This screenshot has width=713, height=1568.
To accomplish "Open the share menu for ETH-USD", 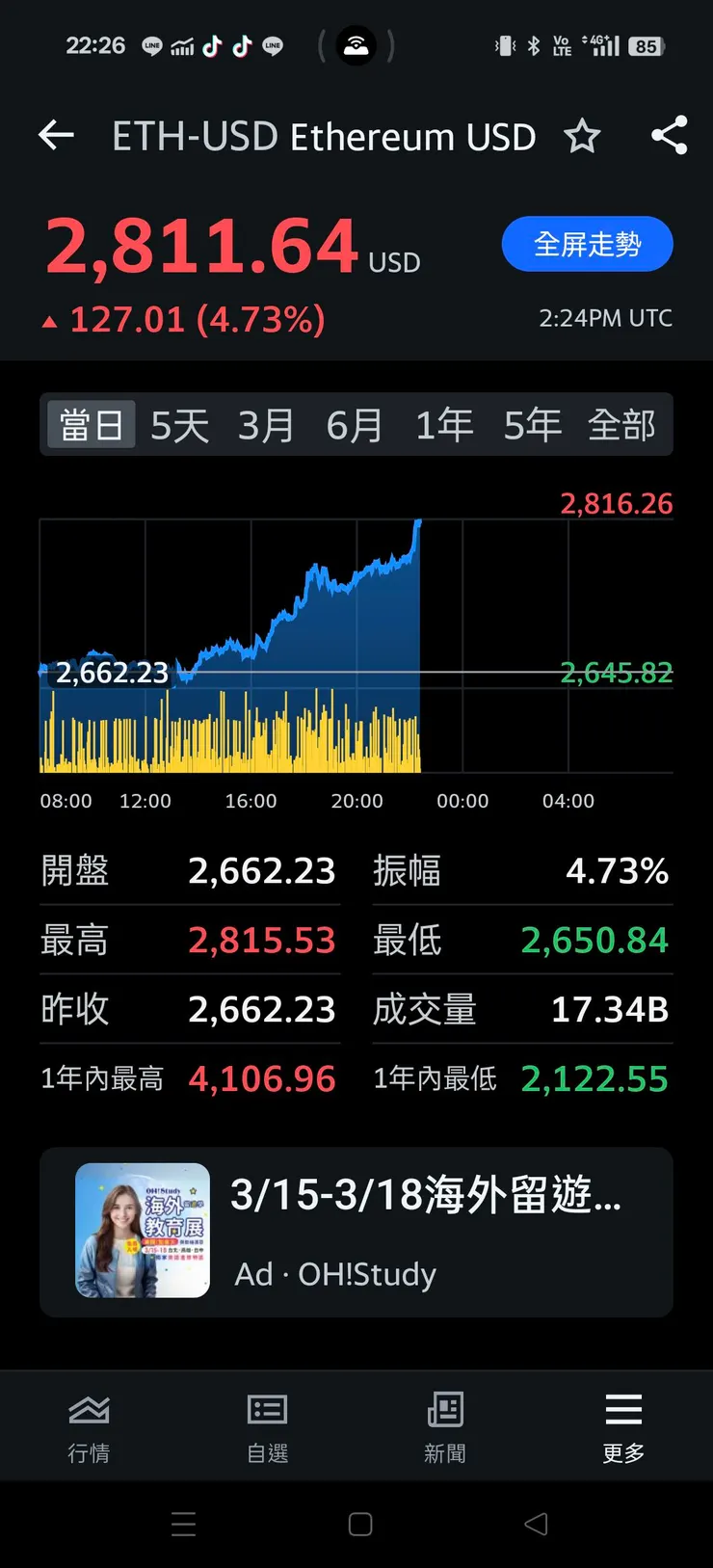I will coord(669,136).
